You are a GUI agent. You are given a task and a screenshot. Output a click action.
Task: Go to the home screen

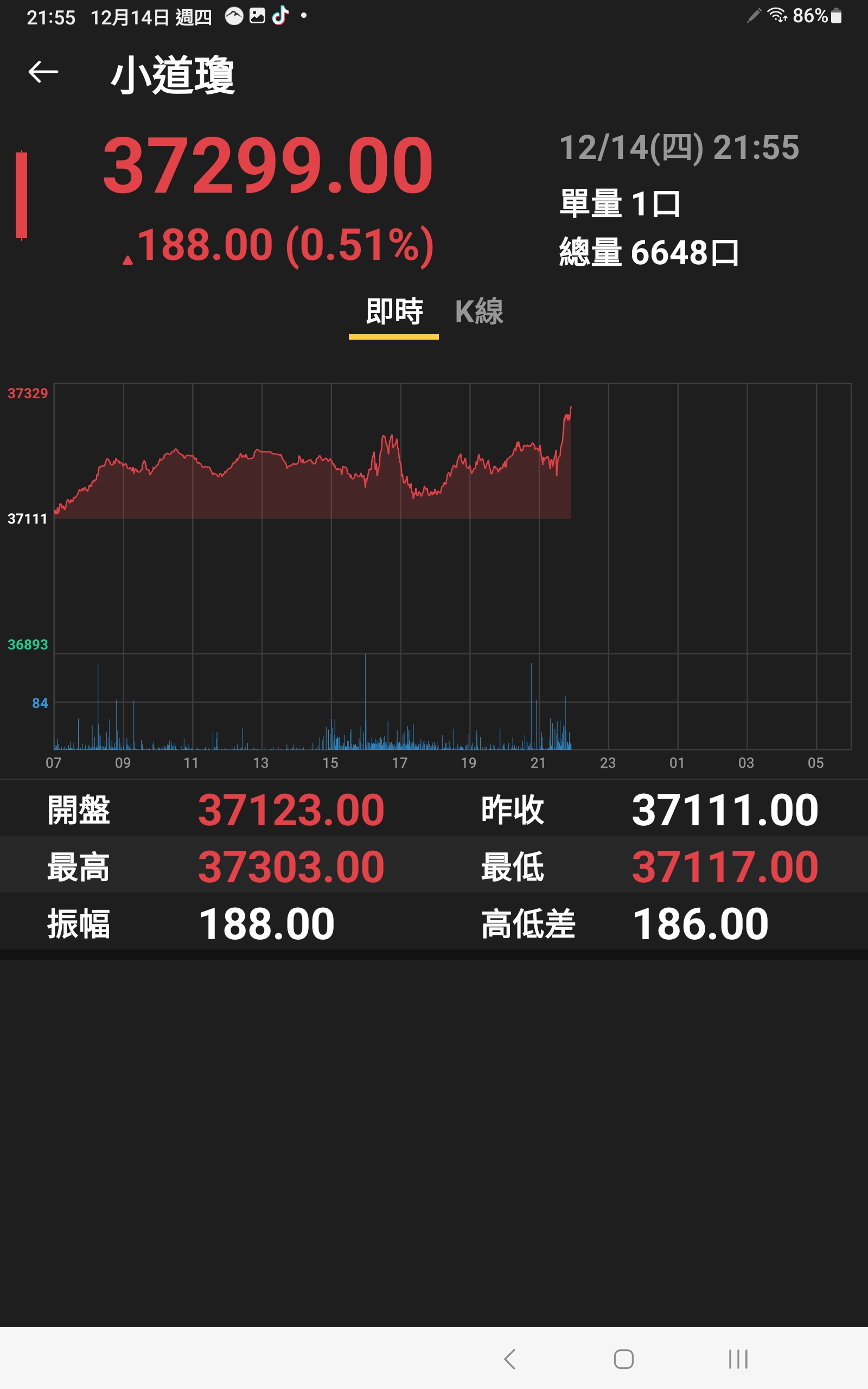623,1359
